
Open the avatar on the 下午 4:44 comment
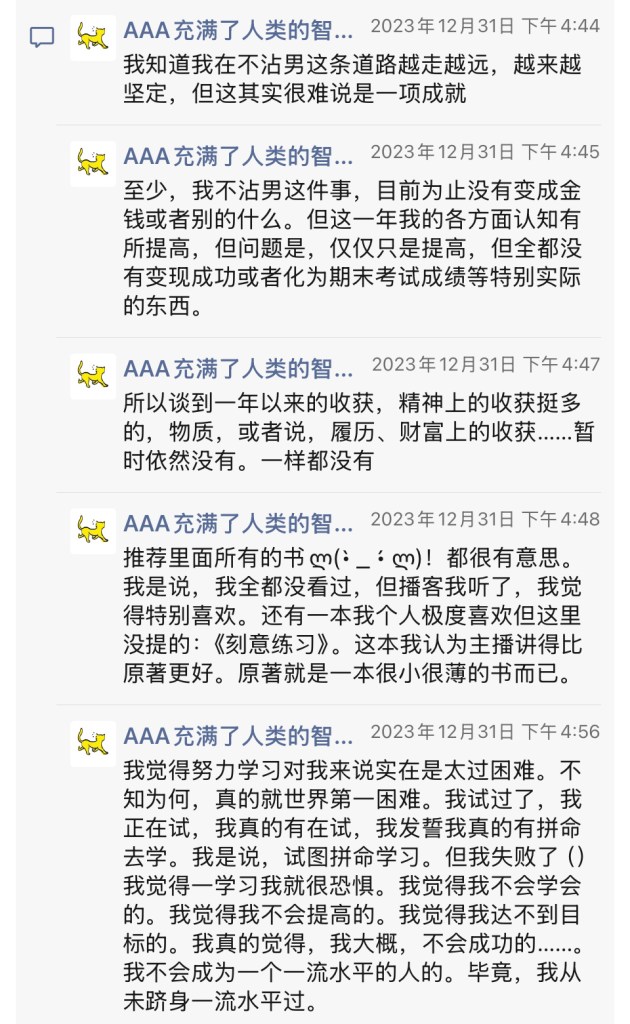(93, 39)
